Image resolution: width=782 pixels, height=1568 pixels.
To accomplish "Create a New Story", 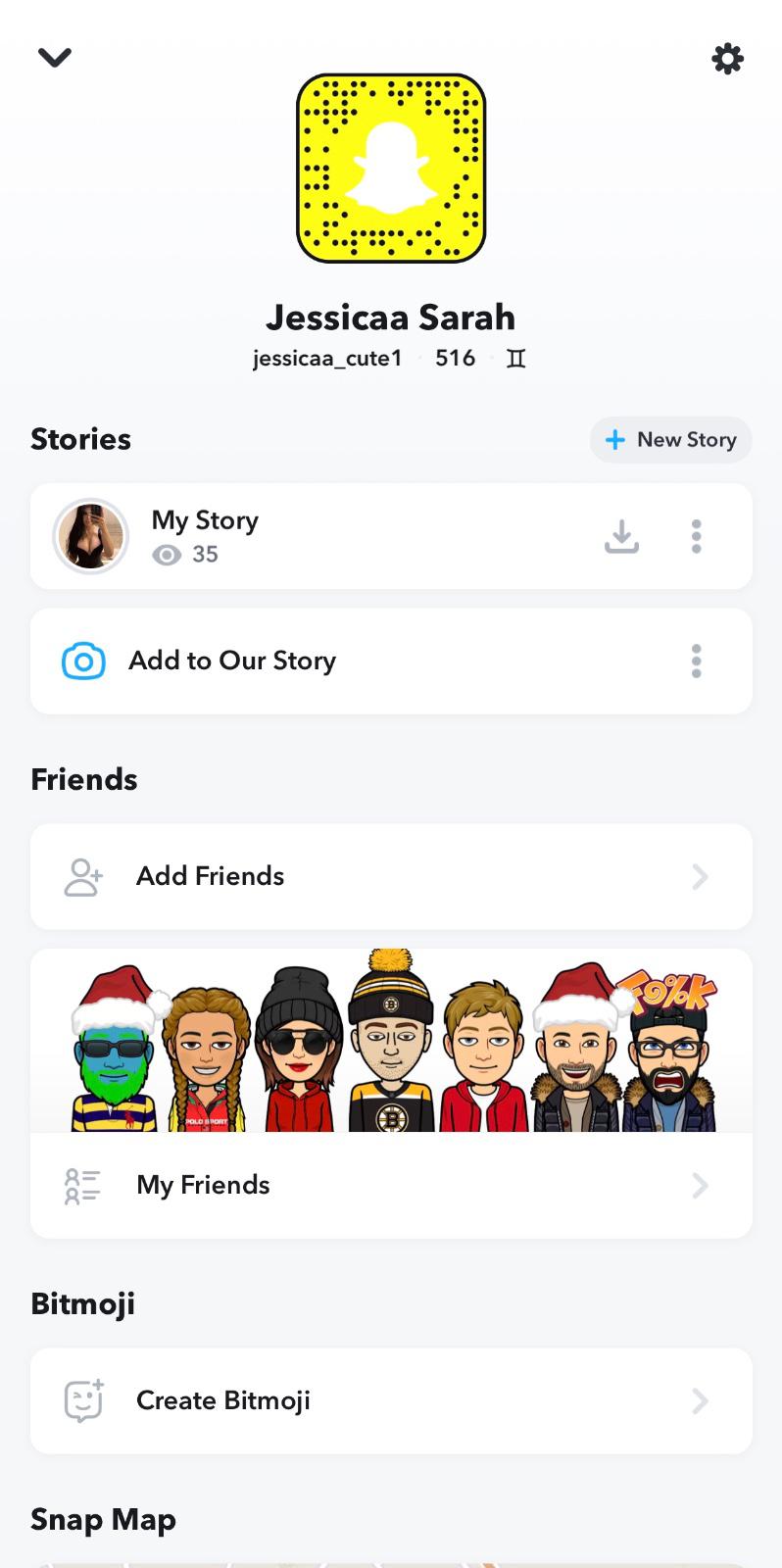I will click(671, 440).
